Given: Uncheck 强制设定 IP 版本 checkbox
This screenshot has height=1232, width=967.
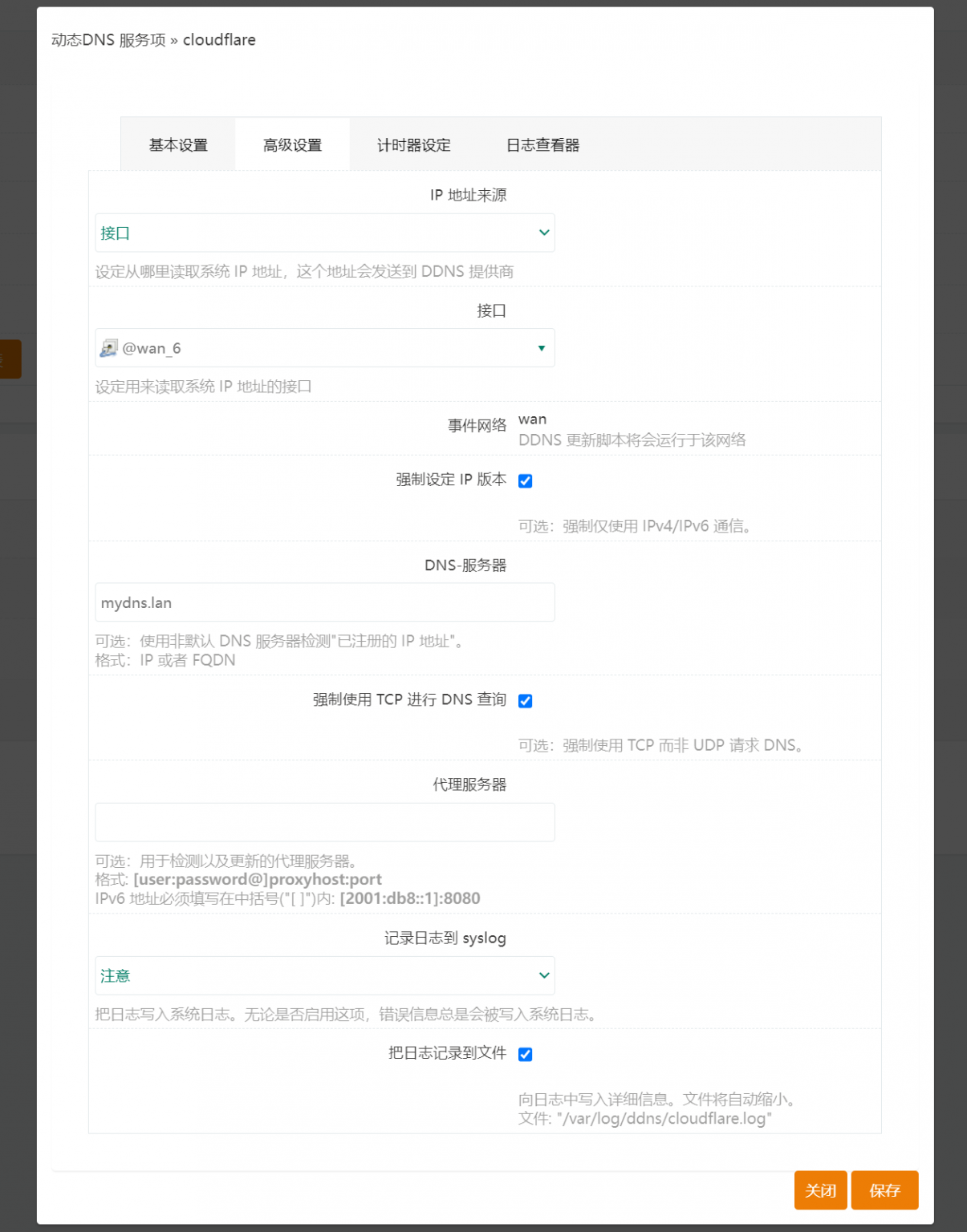Looking at the screenshot, I should [x=526, y=481].
